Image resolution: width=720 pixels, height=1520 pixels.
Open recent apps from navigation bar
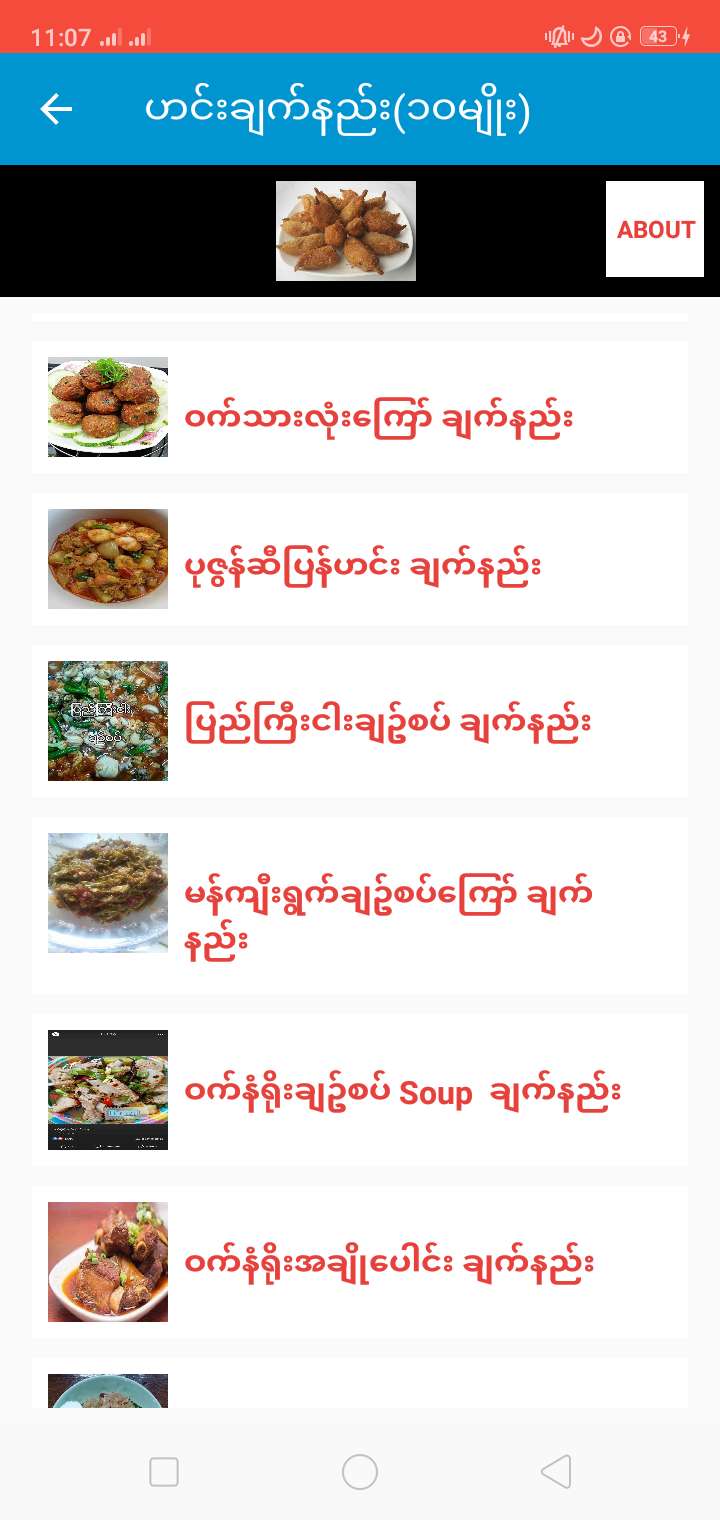pyautogui.click(x=164, y=1471)
